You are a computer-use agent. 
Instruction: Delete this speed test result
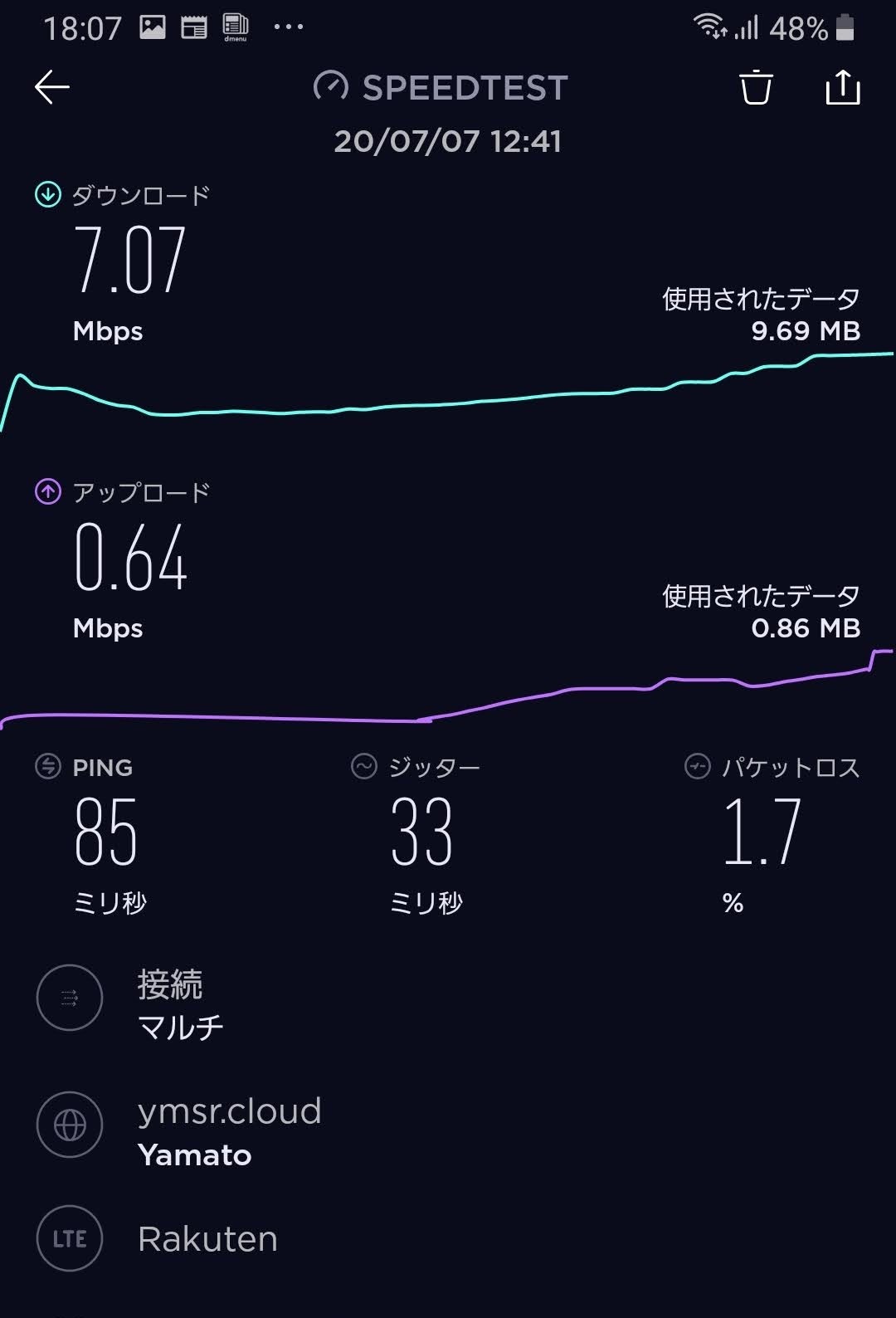[x=756, y=87]
